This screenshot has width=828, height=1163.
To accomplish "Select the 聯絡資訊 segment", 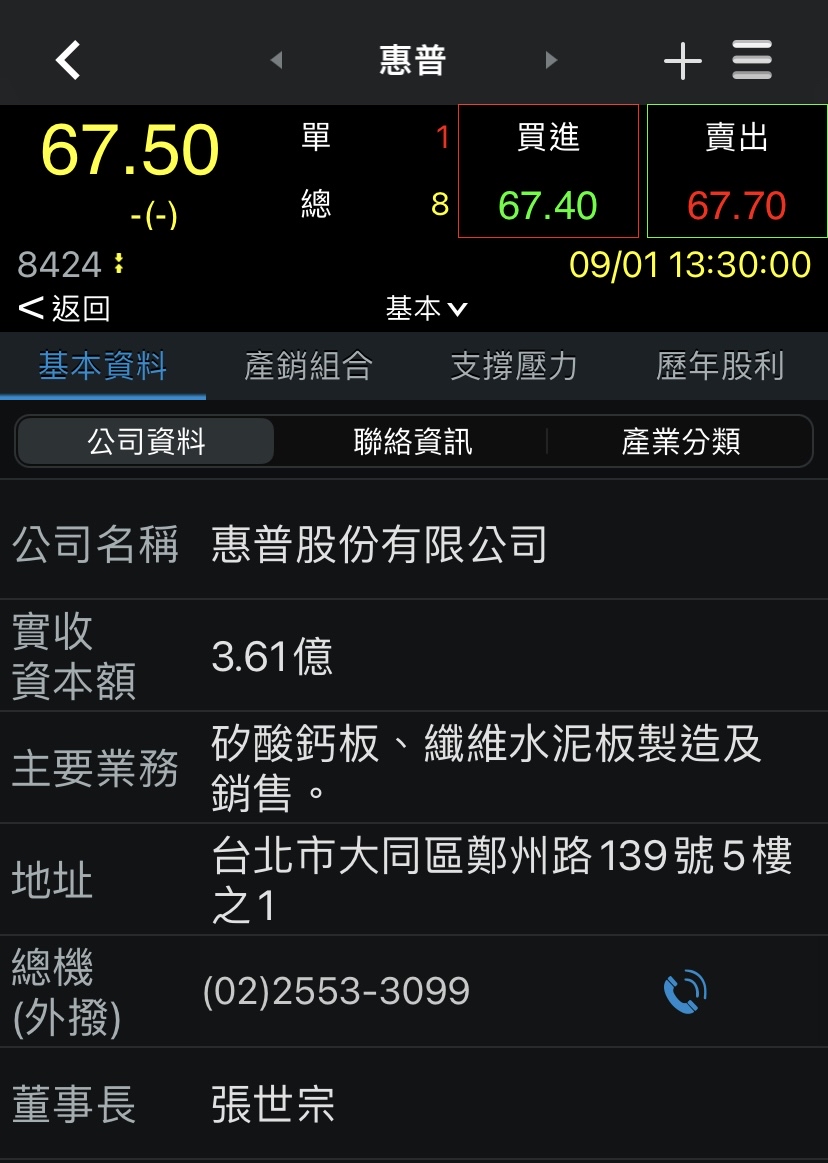I will tap(413, 442).
